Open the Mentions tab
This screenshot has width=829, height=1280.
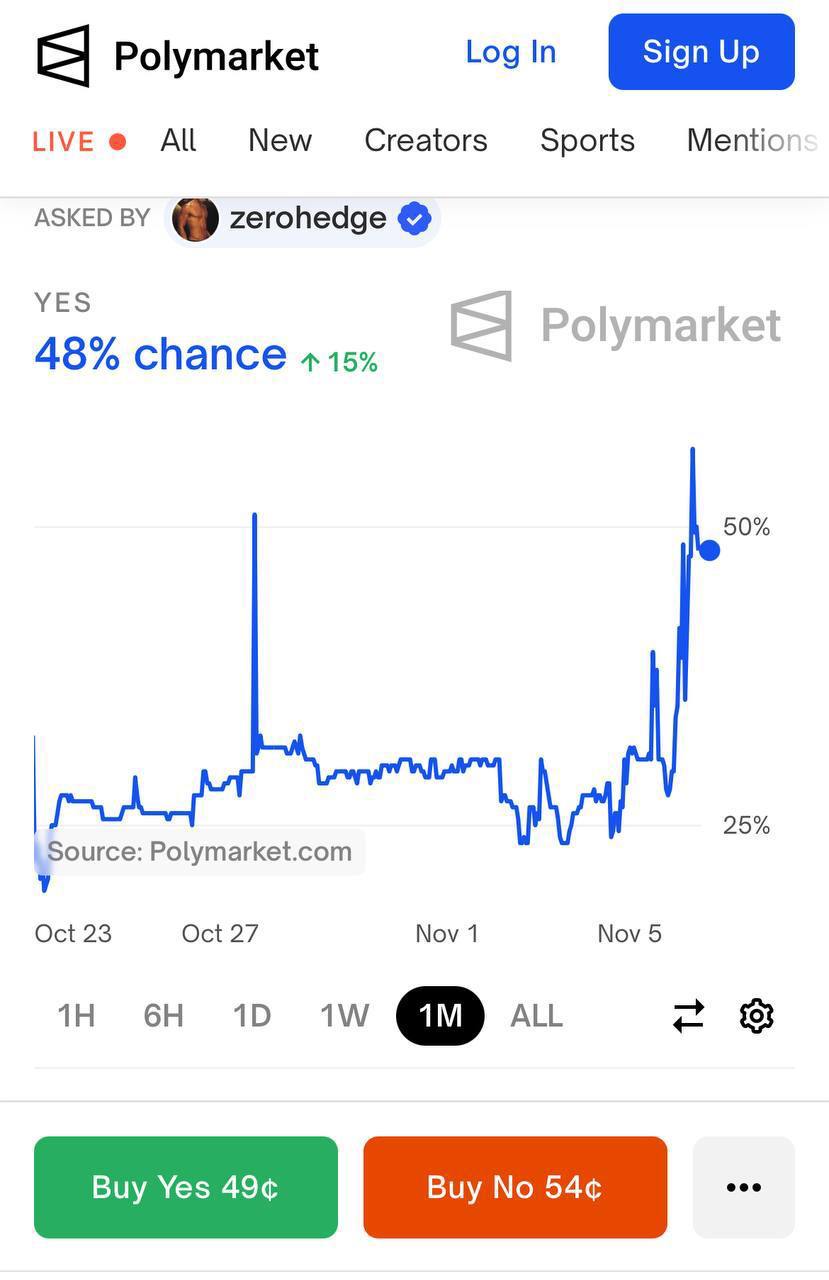point(751,141)
